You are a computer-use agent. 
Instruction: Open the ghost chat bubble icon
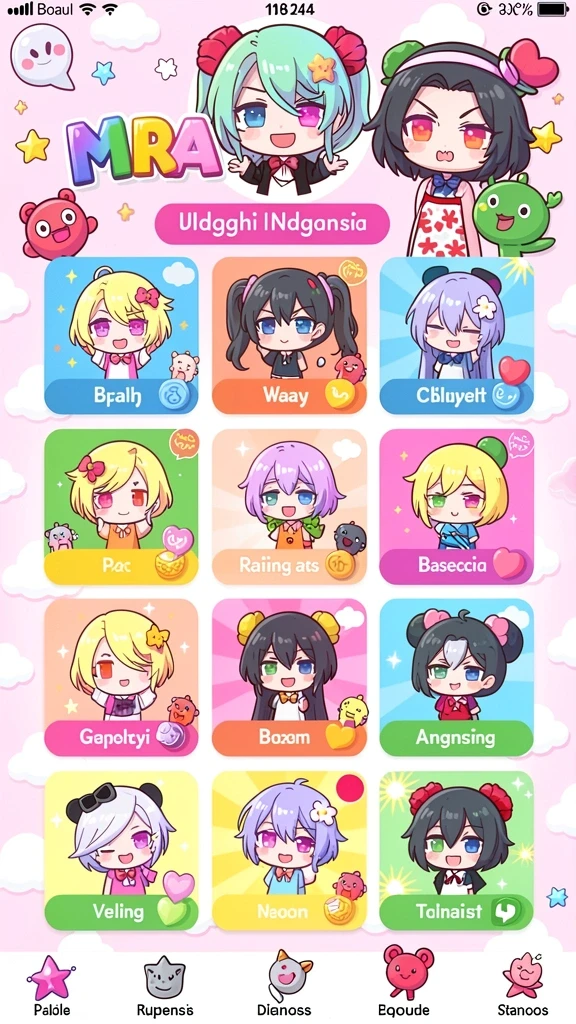[x=42, y=56]
